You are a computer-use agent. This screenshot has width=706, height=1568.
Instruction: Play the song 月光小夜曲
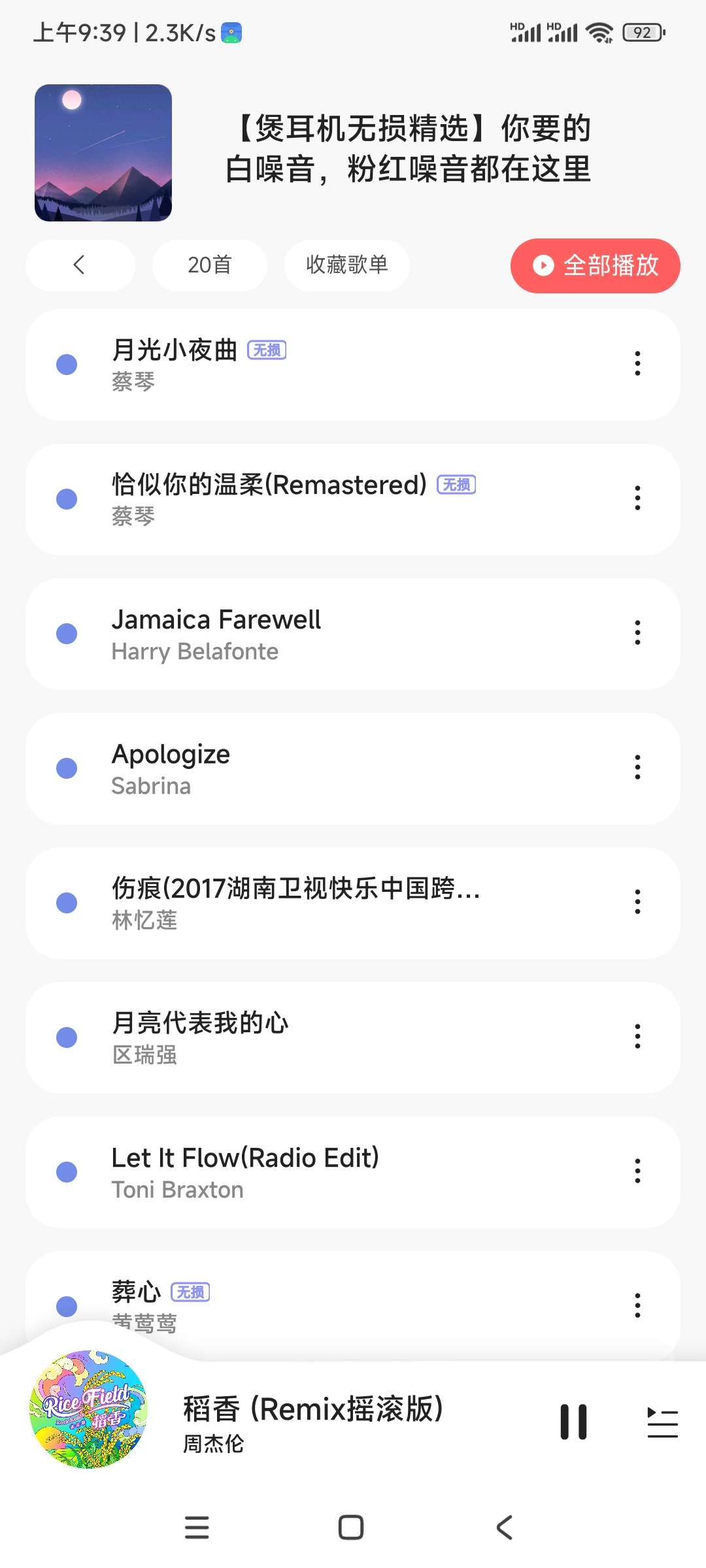point(327,365)
